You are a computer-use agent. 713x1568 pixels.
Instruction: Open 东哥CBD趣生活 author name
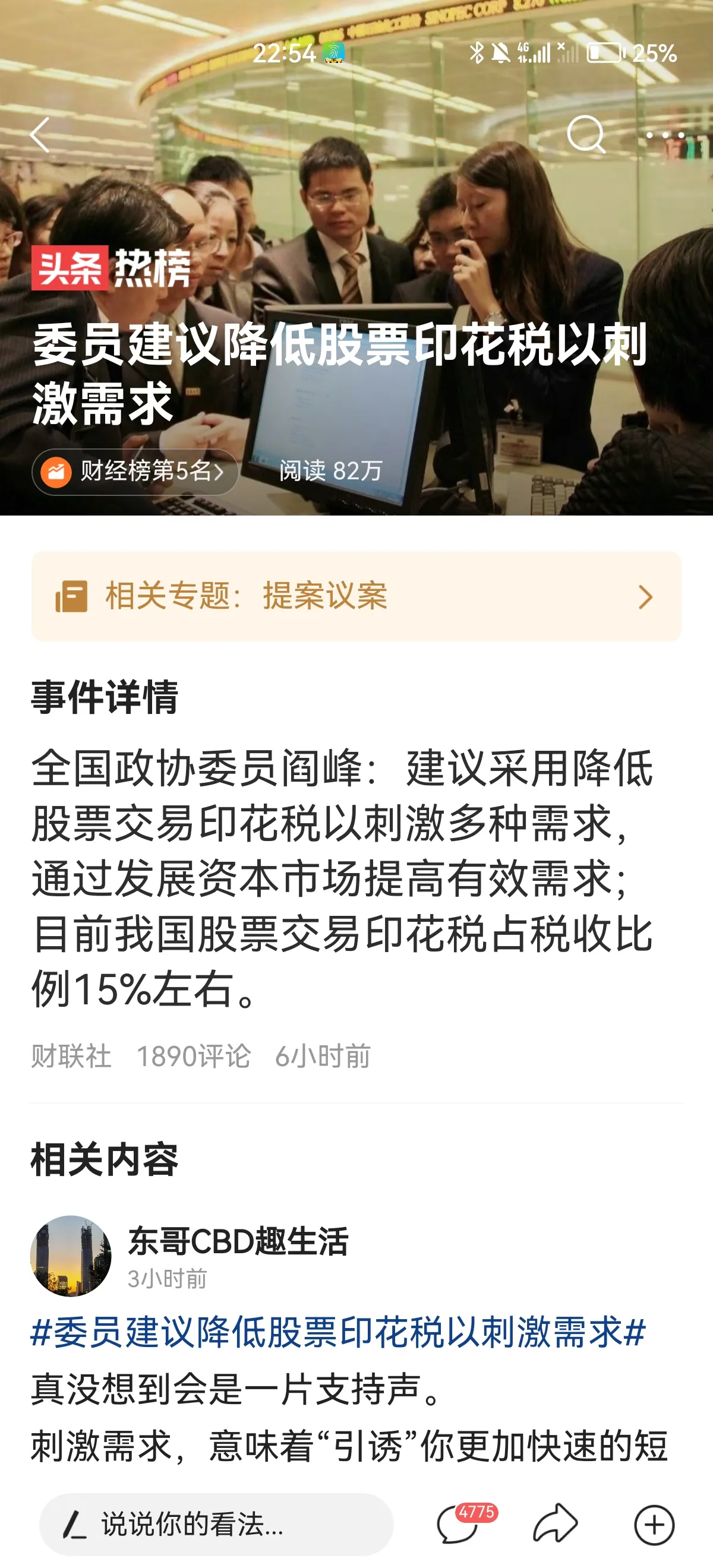(238, 1241)
